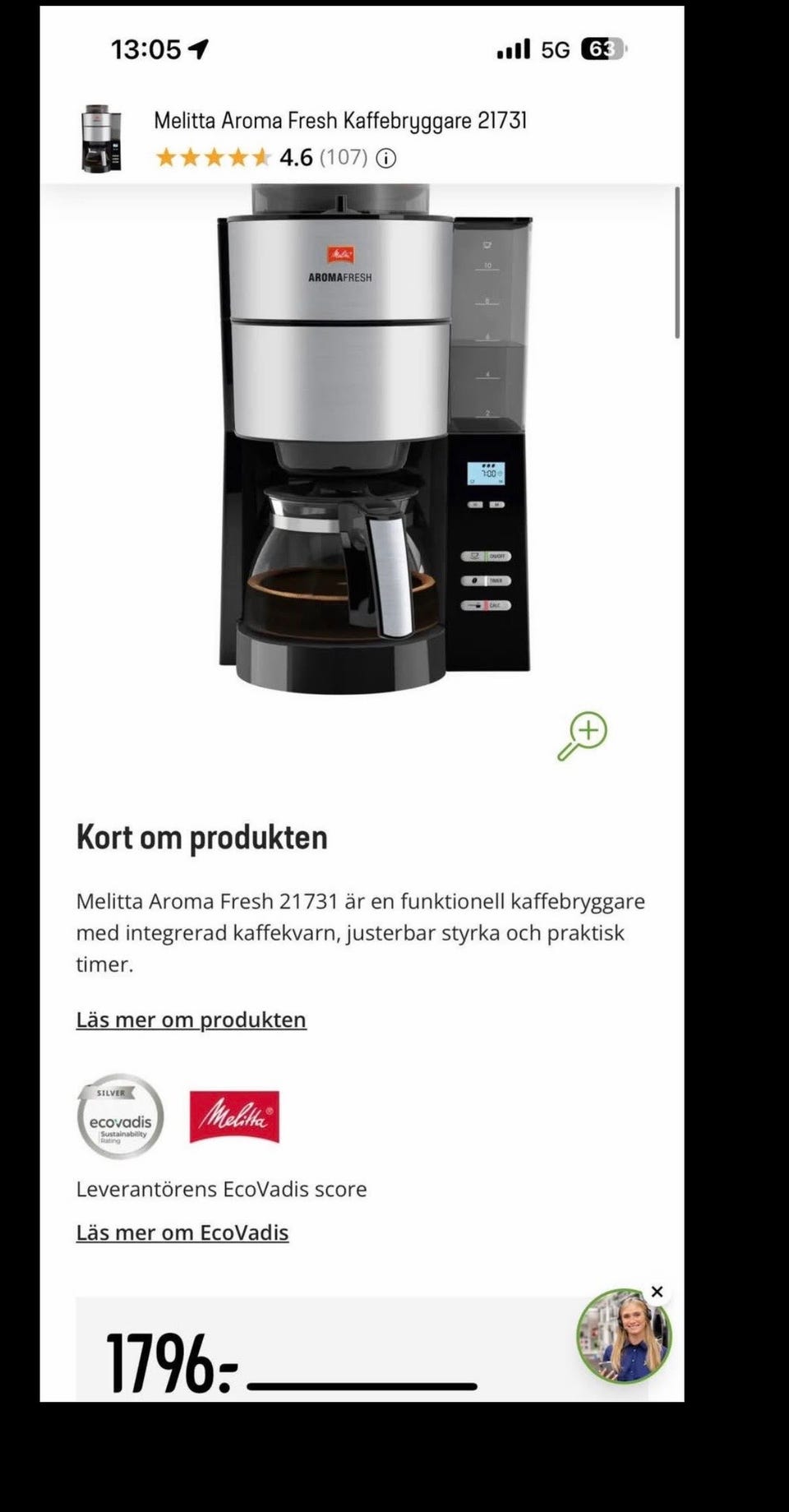Screen dimensions: 789x1512
Task: Tap the battery indicator showing 63
Action: click(602, 49)
